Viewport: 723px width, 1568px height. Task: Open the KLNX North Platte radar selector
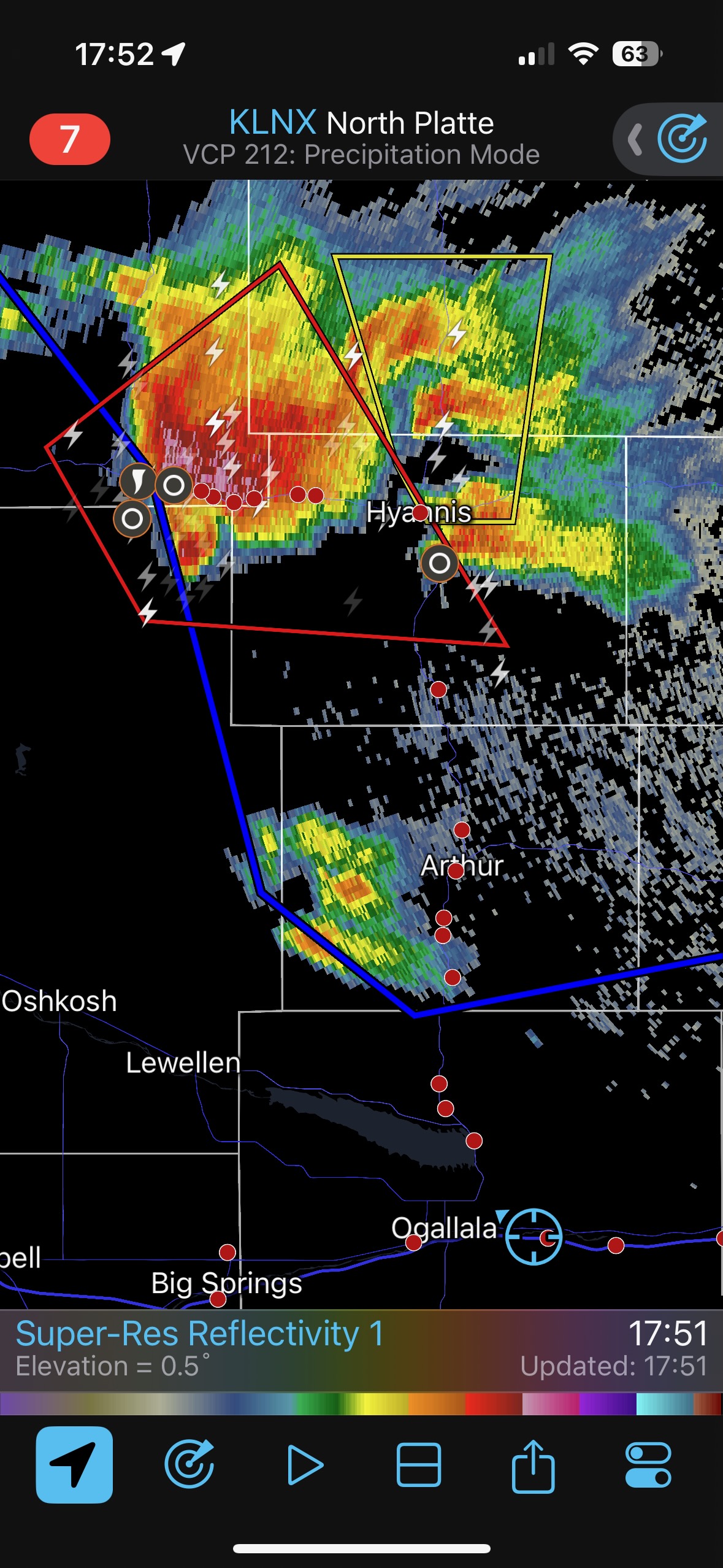coord(361,123)
